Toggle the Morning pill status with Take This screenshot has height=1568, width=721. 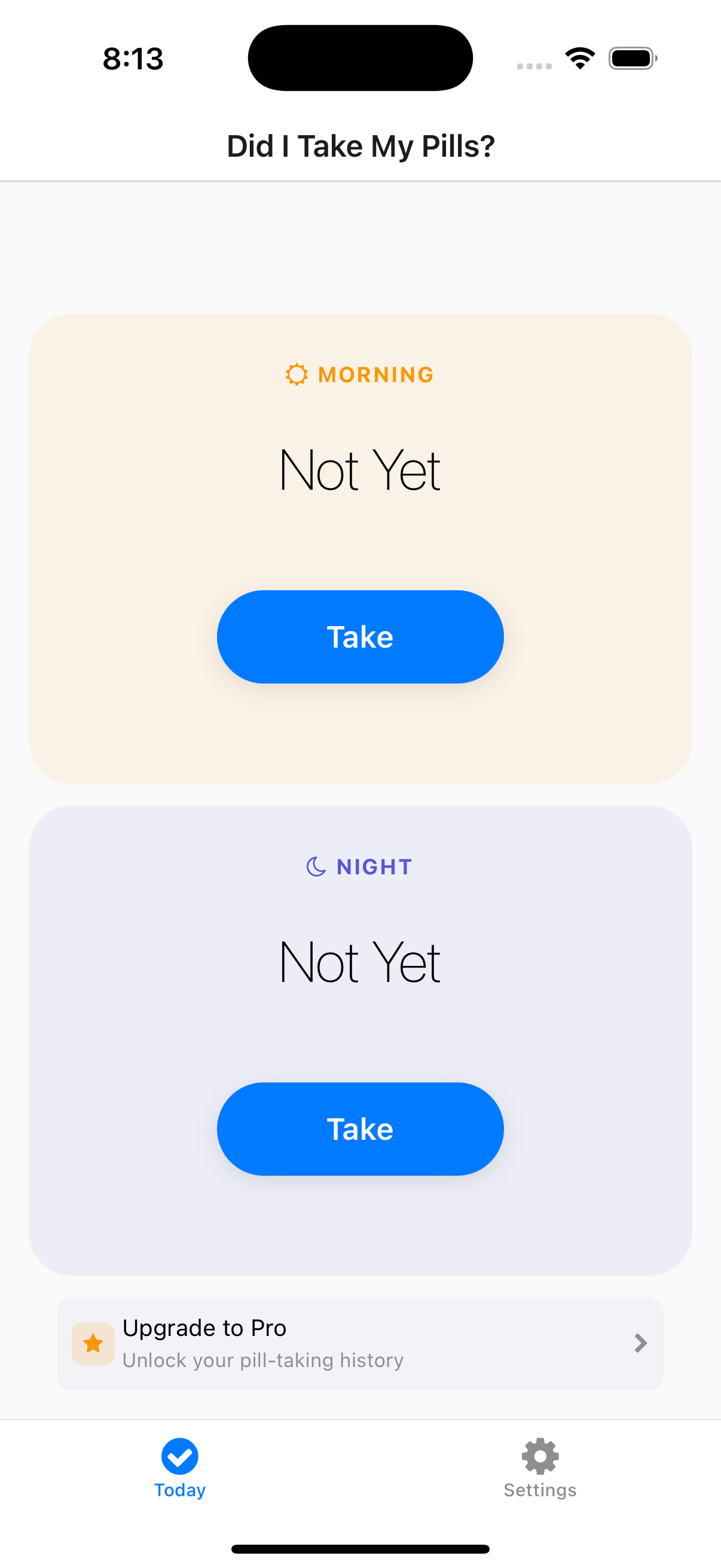pos(360,636)
